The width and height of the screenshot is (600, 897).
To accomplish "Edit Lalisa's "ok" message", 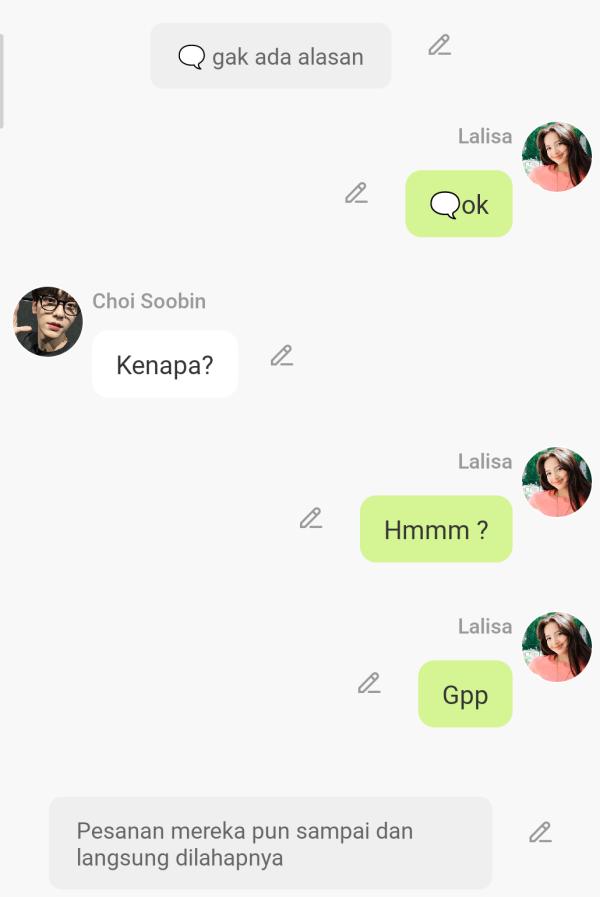I will point(356,194).
